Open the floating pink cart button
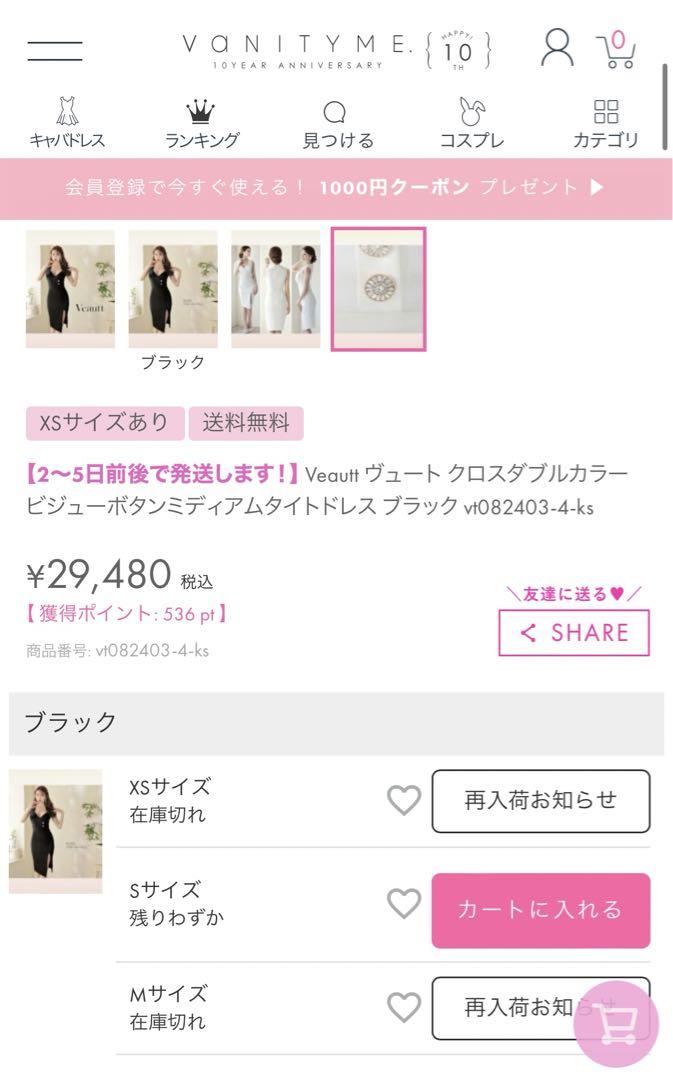The height and width of the screenshot is (1080, 673). pyautogui.click(x=617, y=1025)
